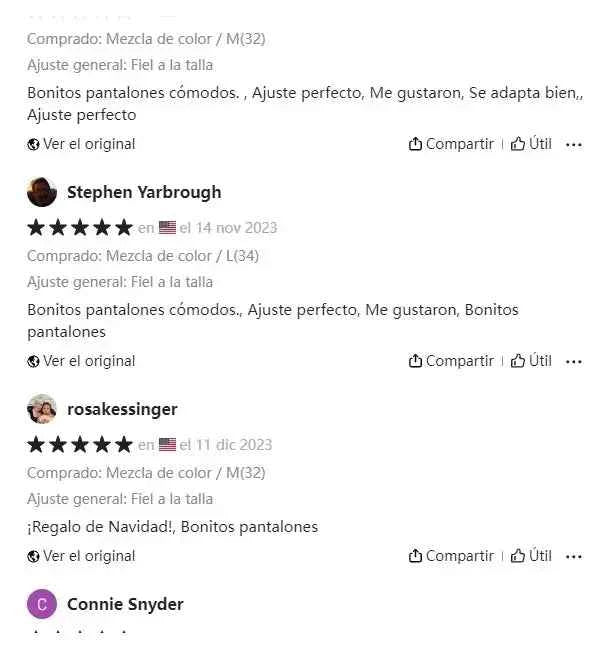Tap Ver el original under the 'Se adapta bien' review
The height and width of the screenshot is (651, 604).
(81, 144)
